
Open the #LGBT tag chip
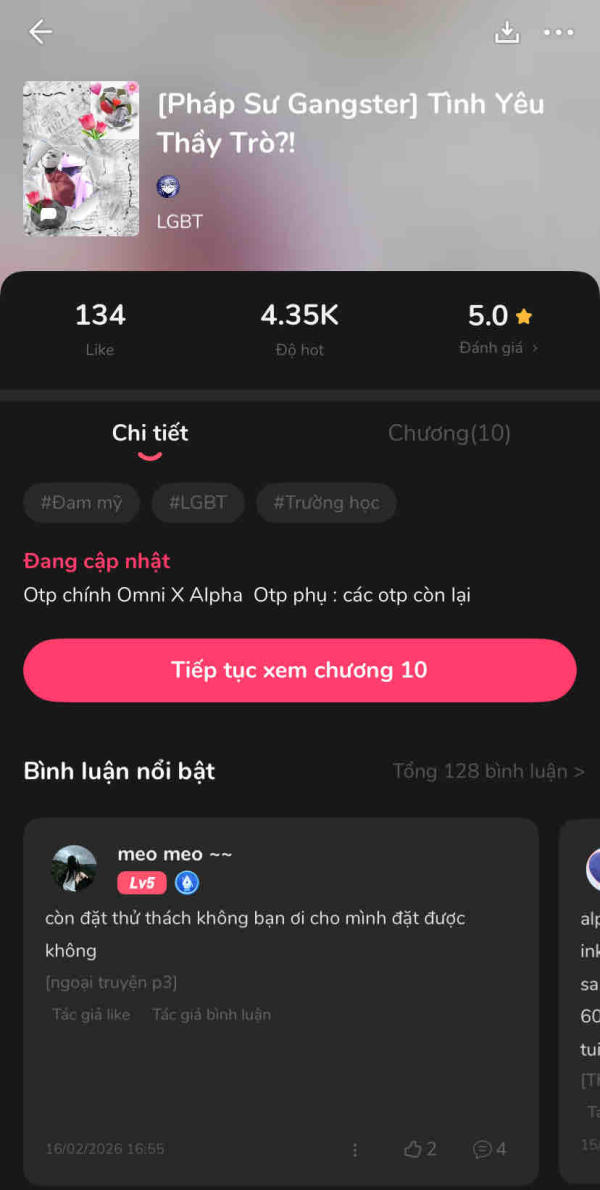coord(198,503)
